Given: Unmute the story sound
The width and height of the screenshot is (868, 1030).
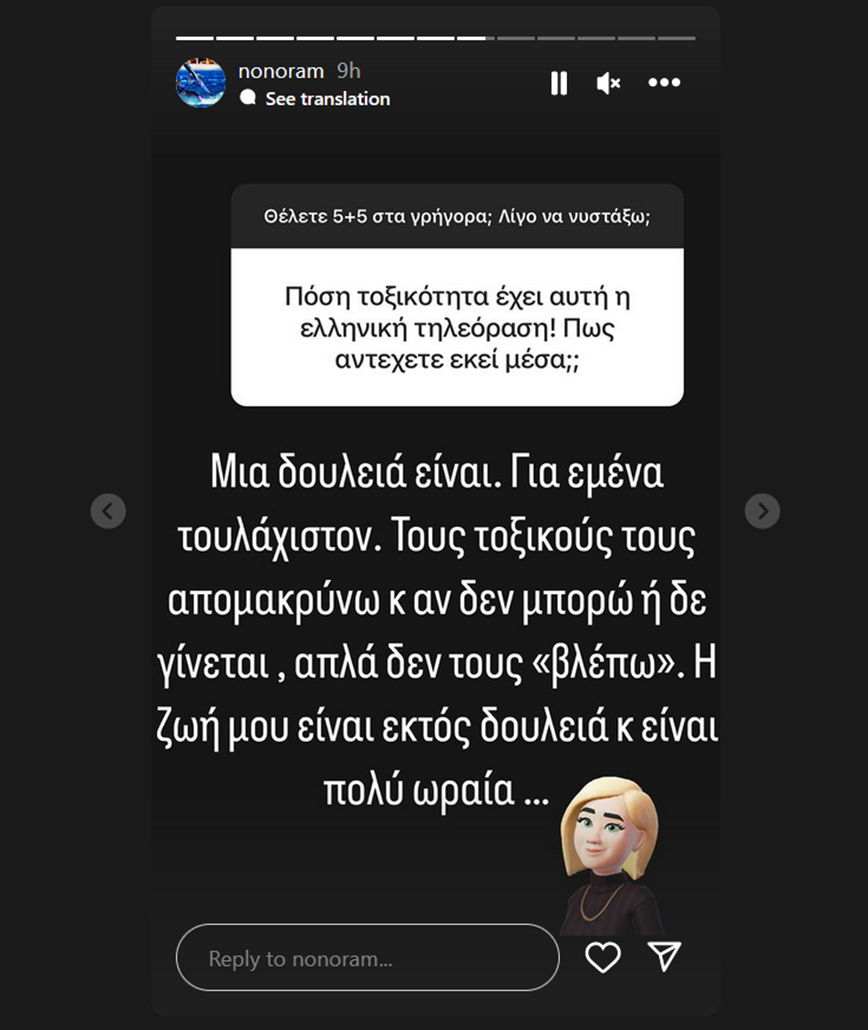Looking at the screenshot, I should tap(609, 83).
